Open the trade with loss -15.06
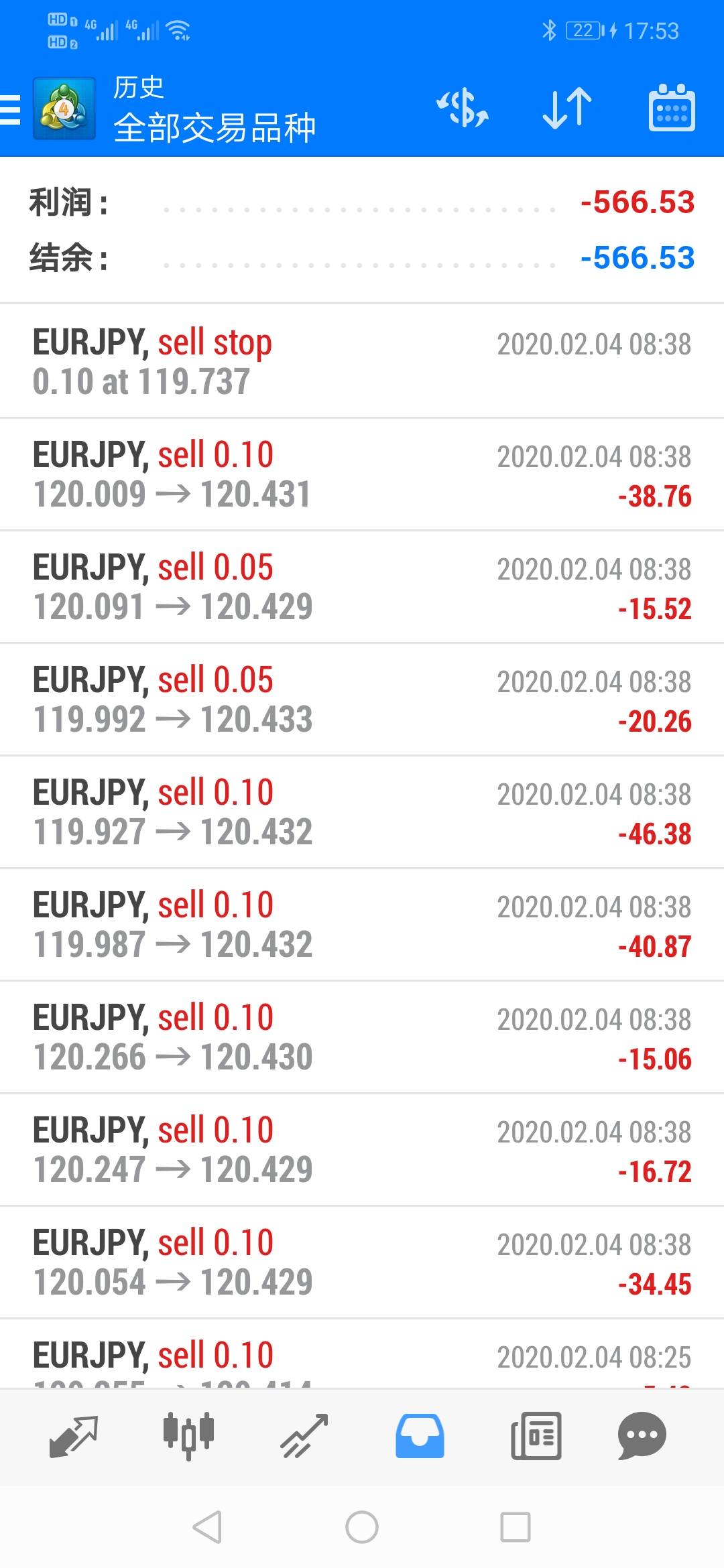The width and height of the screenshot is (724, 1568). click(x=362, y=1037)
